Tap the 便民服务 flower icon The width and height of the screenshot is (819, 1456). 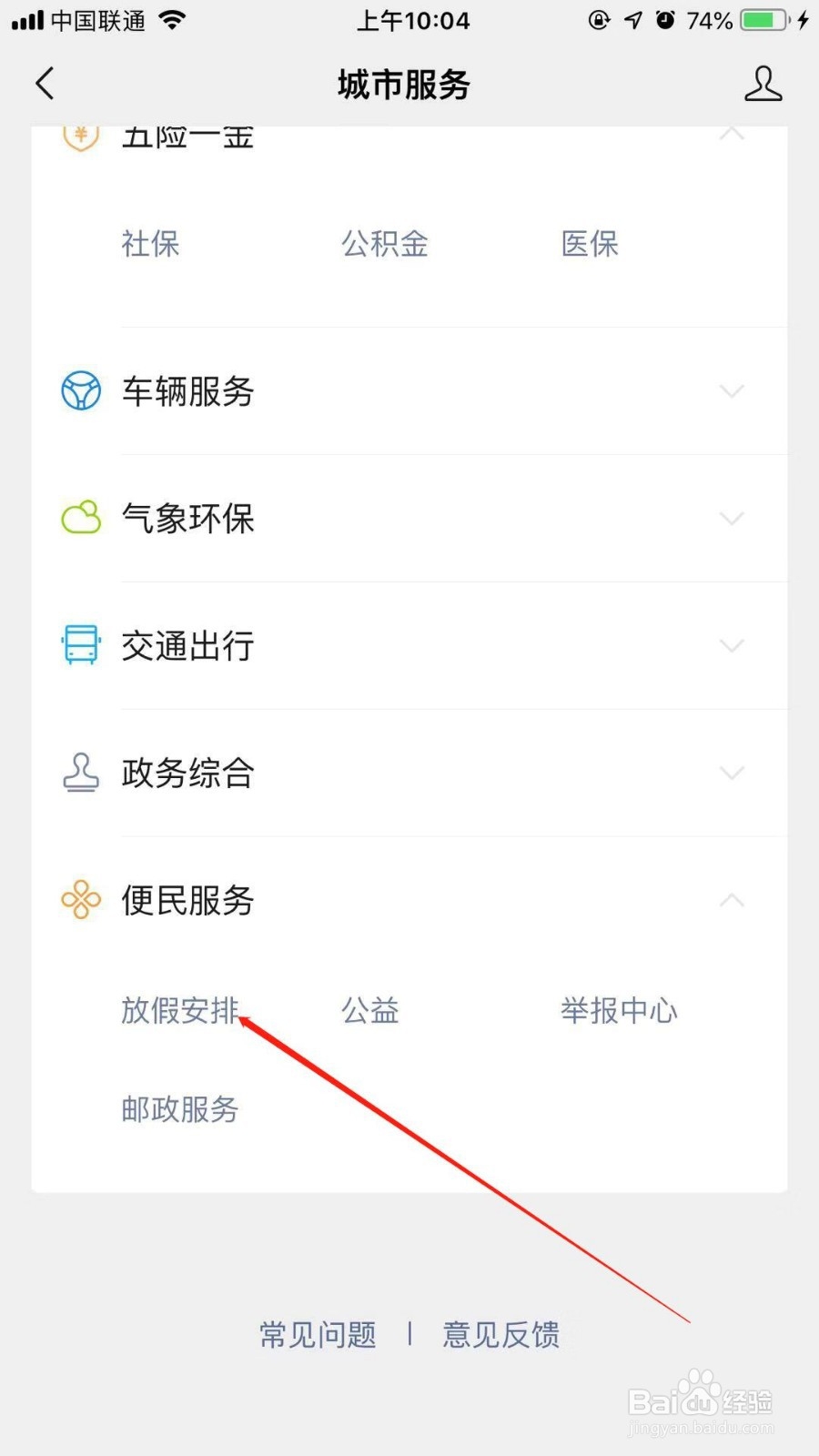80,901
